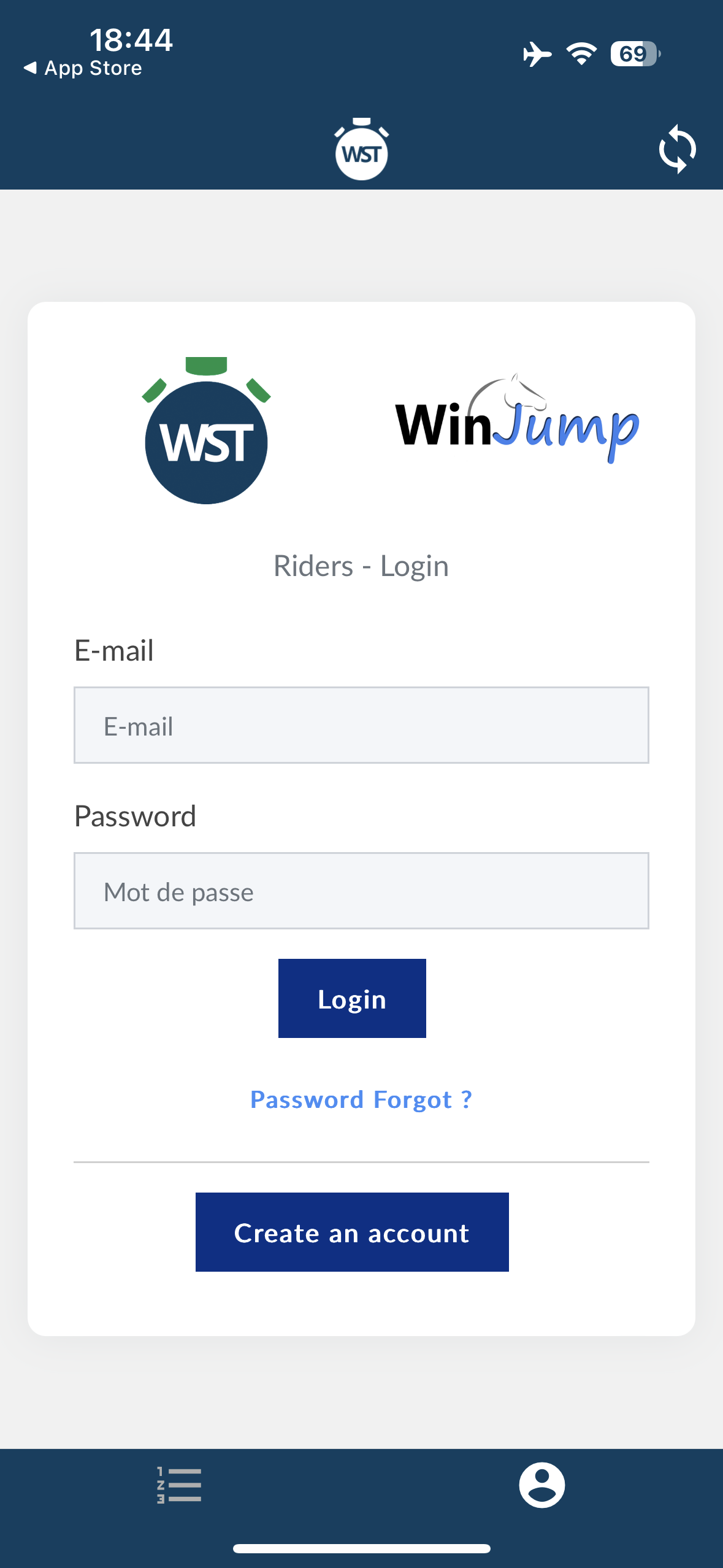Tap the refresh sync icon

coord(677,149)
